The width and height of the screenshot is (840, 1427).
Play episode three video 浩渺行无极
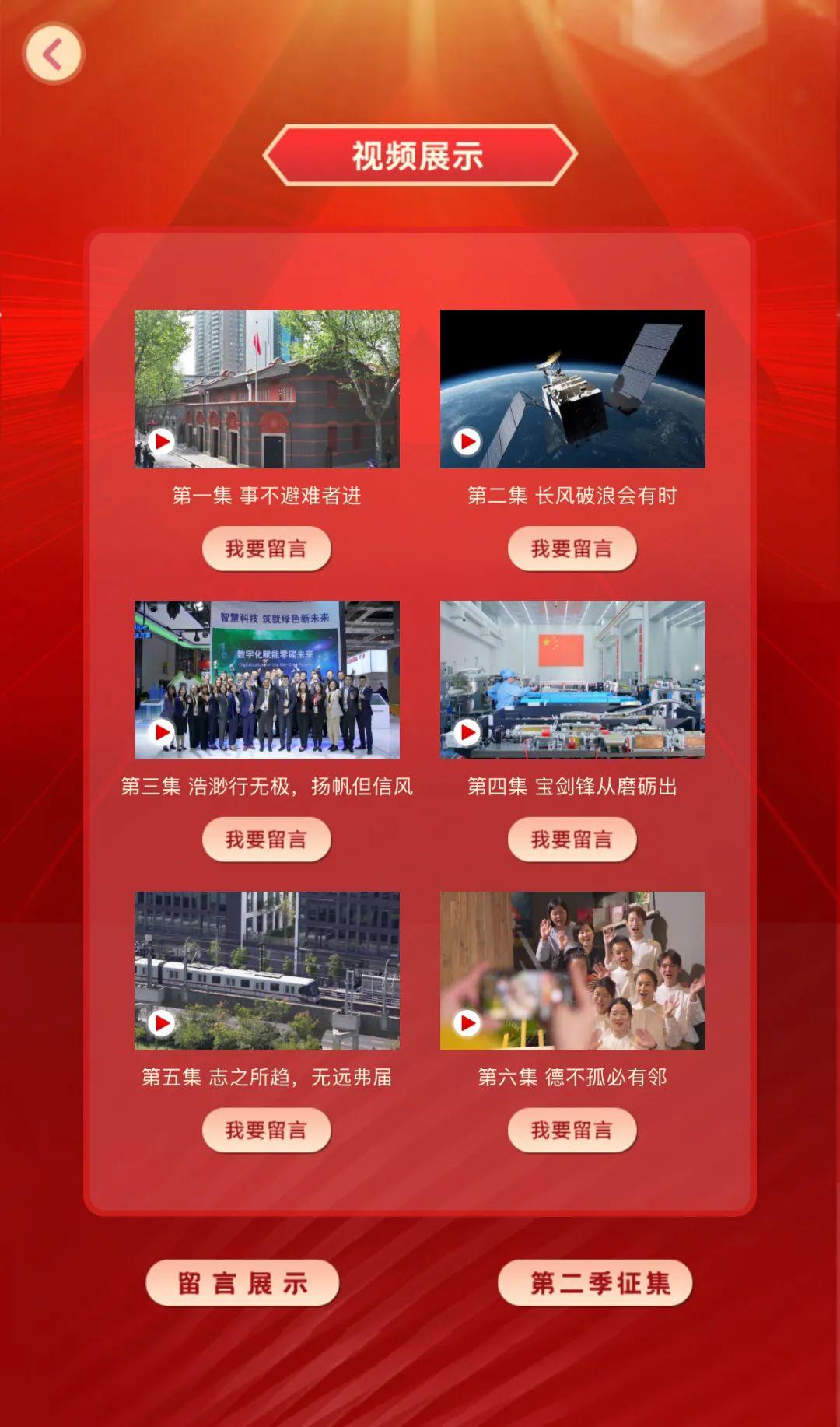161,731
